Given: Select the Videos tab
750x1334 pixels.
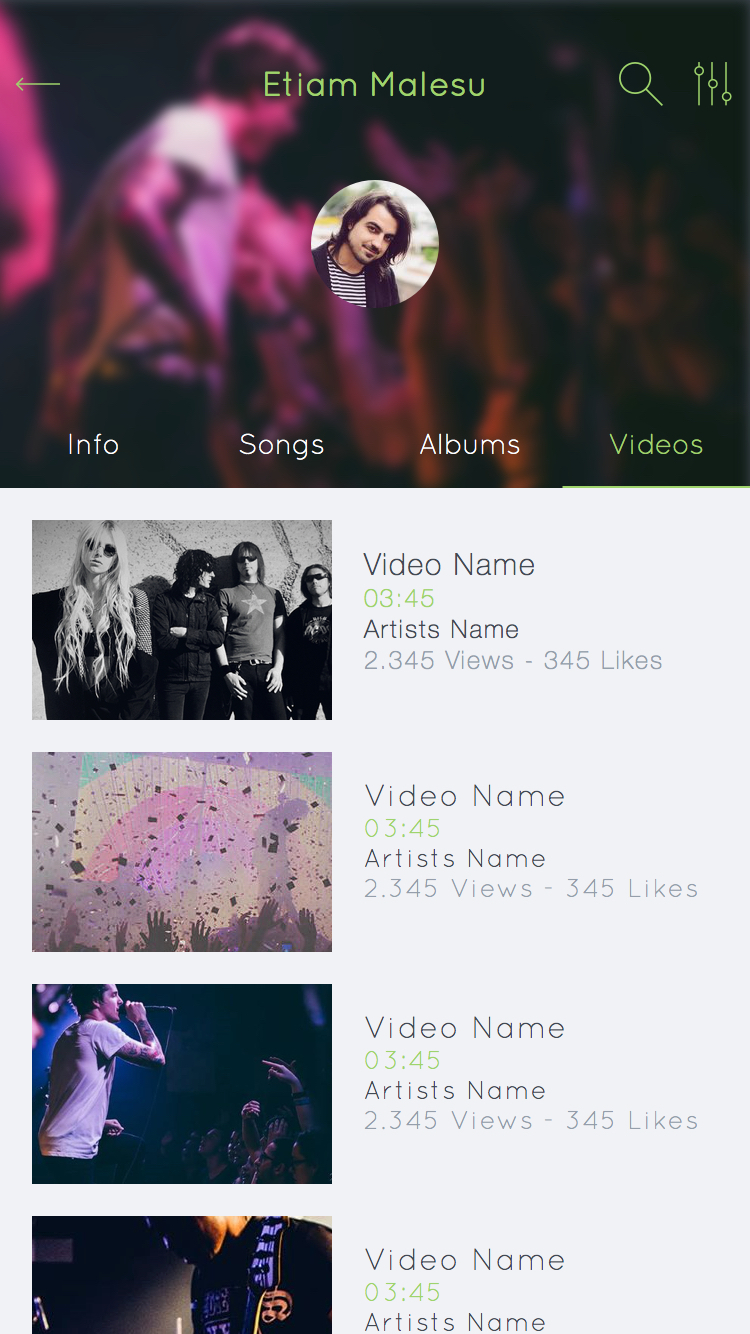Looking at the screenshot, I should [x=656, y=445].
